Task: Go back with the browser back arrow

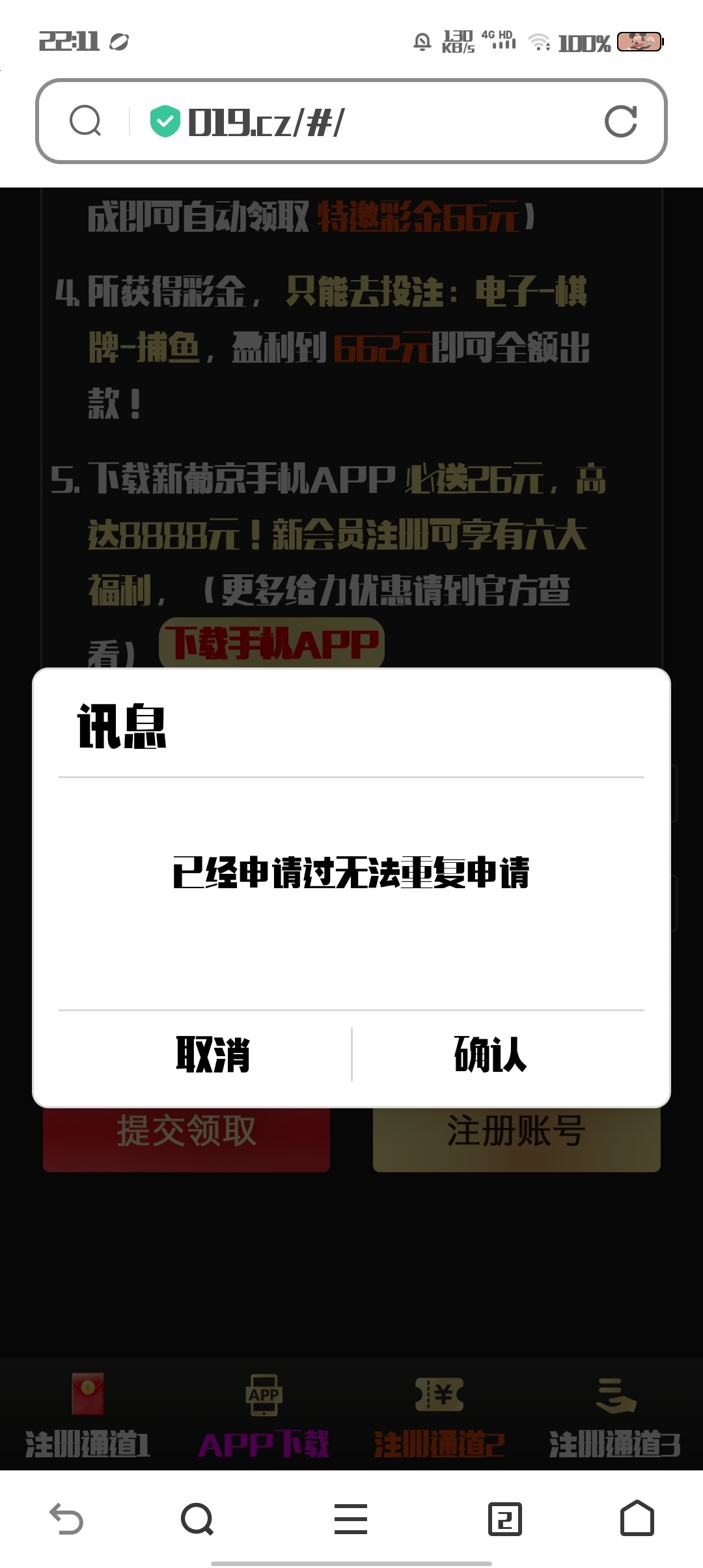Action: [x=66, y=1519]
